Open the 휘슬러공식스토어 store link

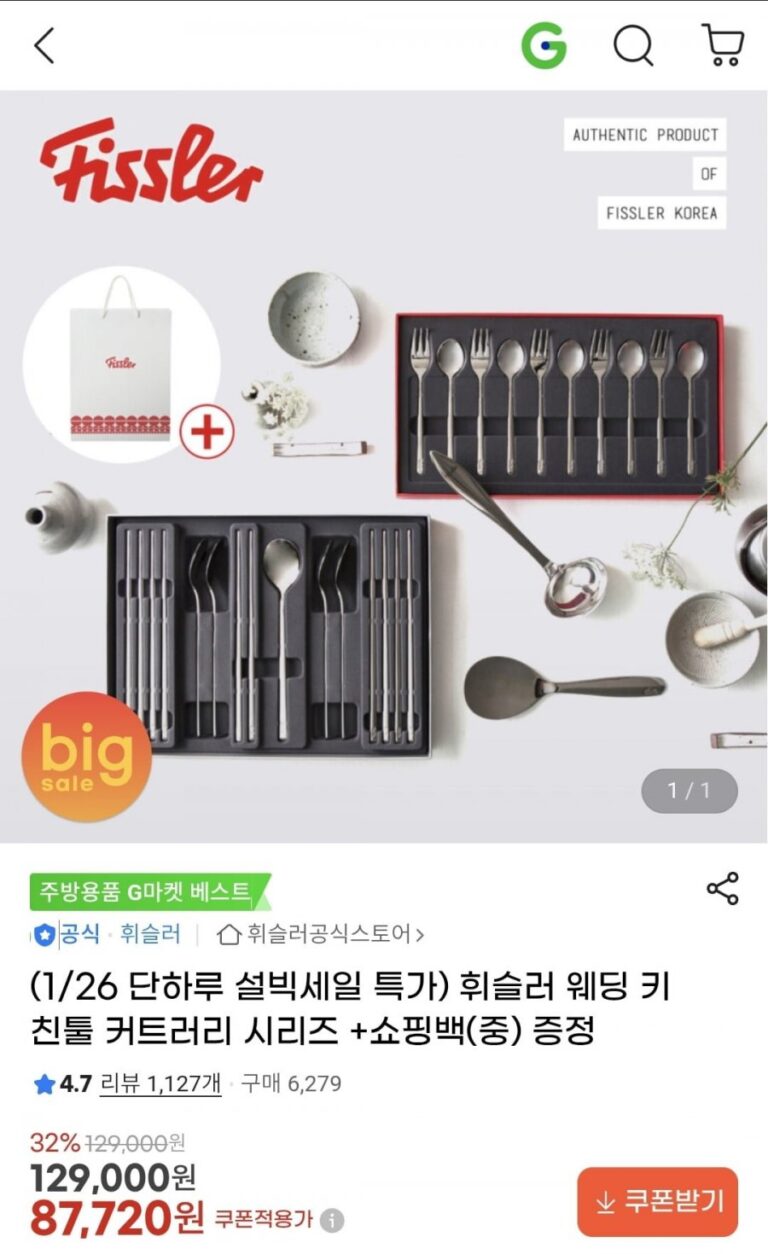(x=321, y=935)
